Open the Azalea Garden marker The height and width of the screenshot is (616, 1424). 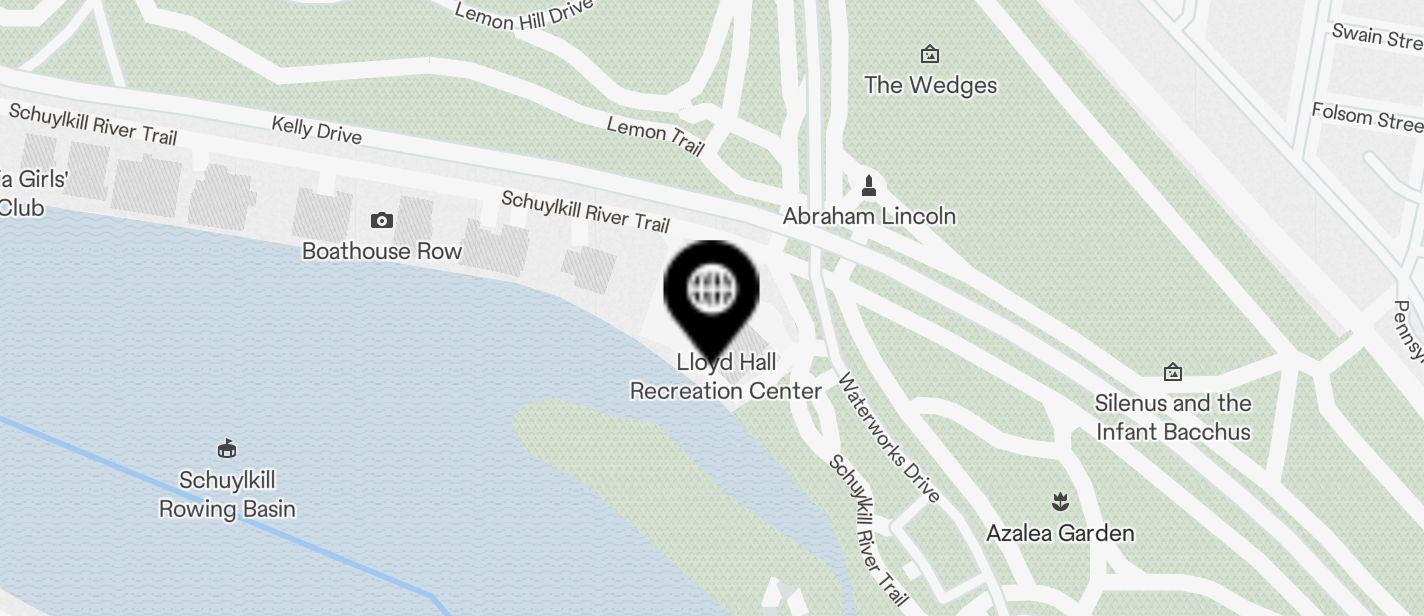tap(1058, 501)
